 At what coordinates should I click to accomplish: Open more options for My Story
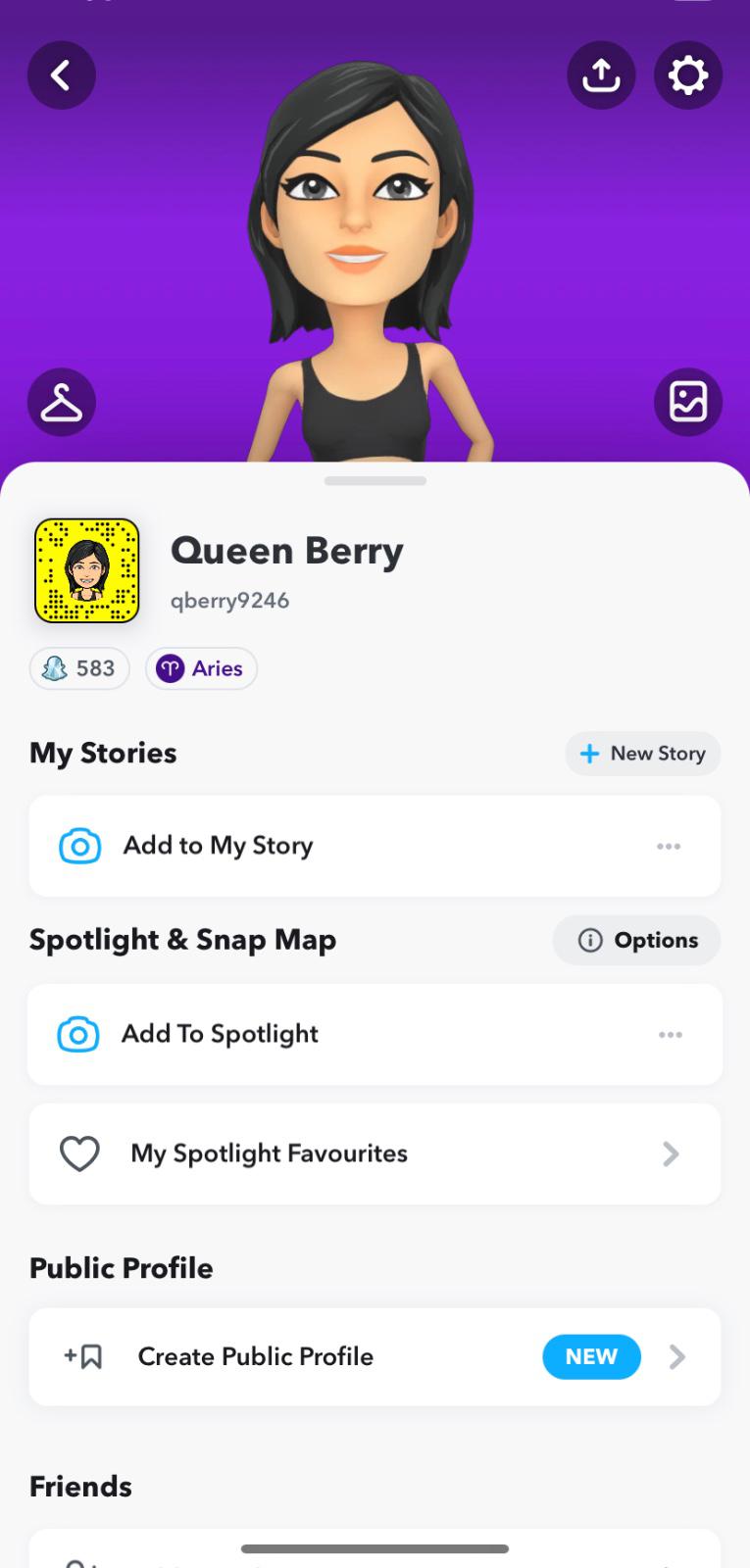click(x=669, y=846)
